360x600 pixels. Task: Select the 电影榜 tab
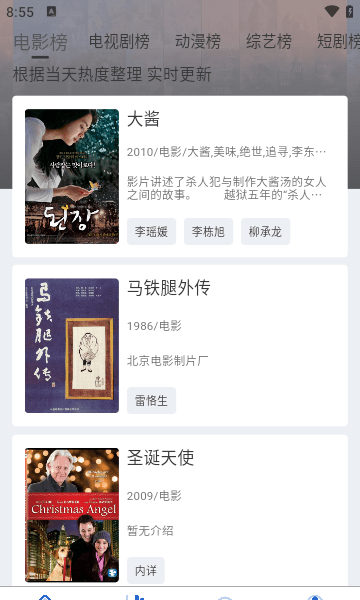point(40,41)
